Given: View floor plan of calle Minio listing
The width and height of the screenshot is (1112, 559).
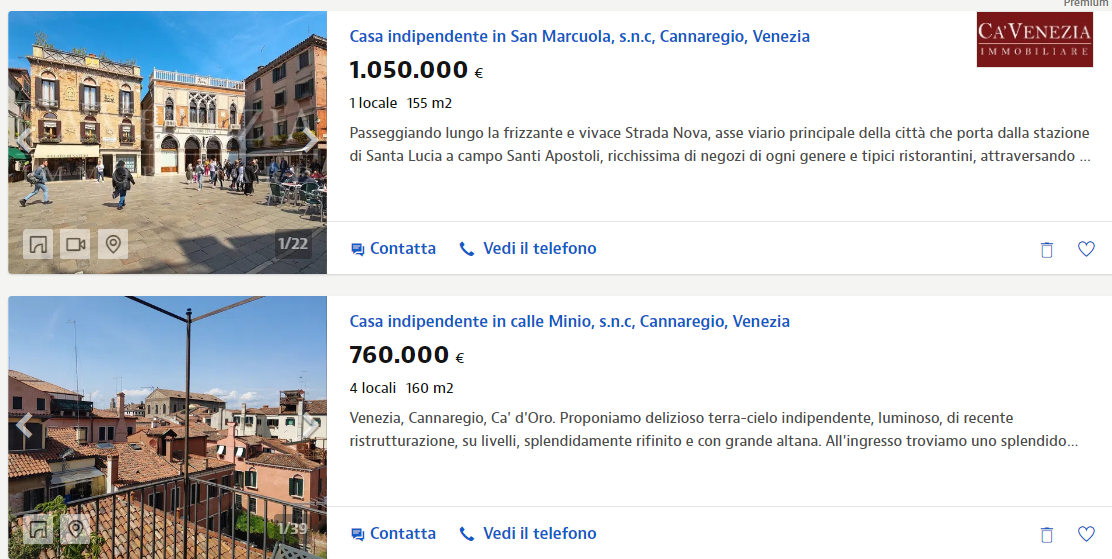Looking at the screenshot, I should 38,529.
